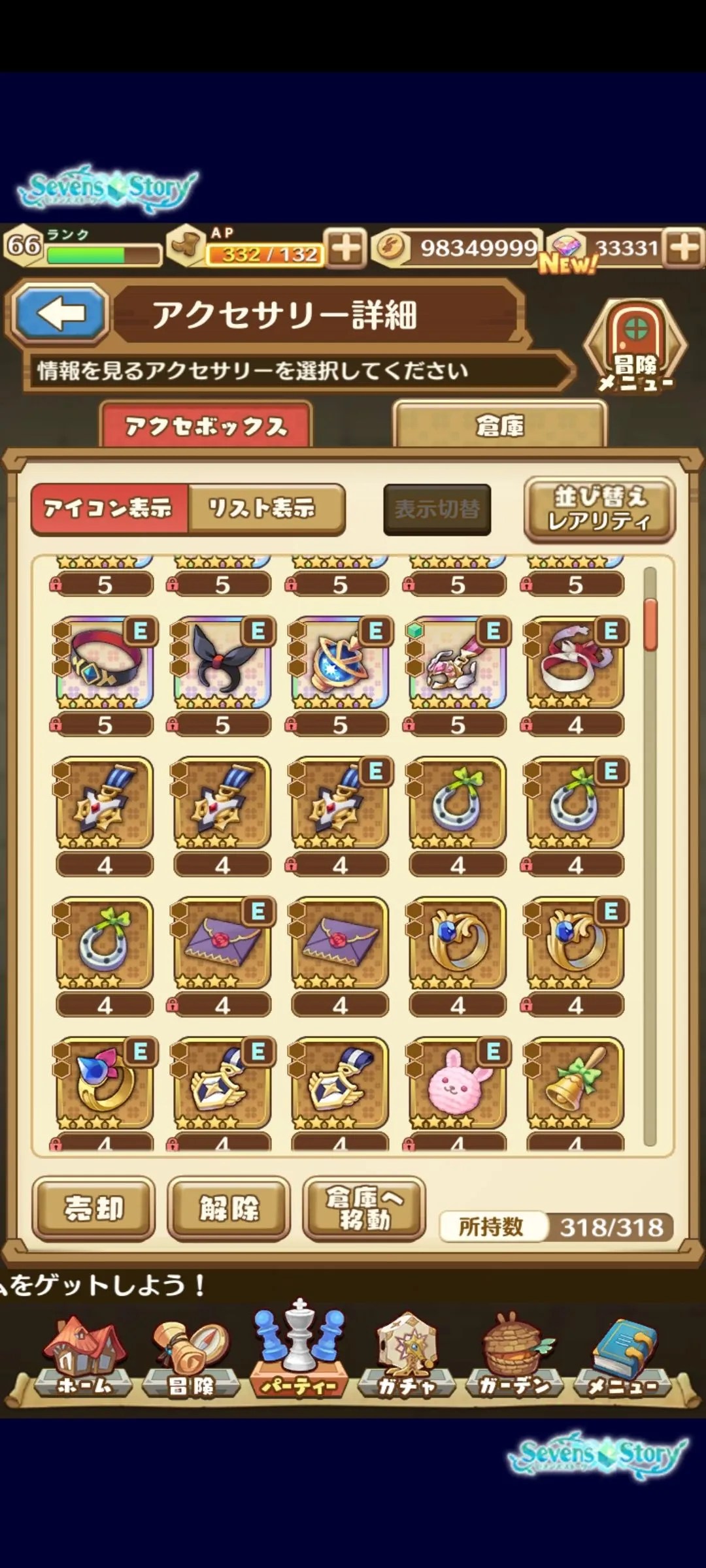Switch to リスト表示 view

click(261, 508)
